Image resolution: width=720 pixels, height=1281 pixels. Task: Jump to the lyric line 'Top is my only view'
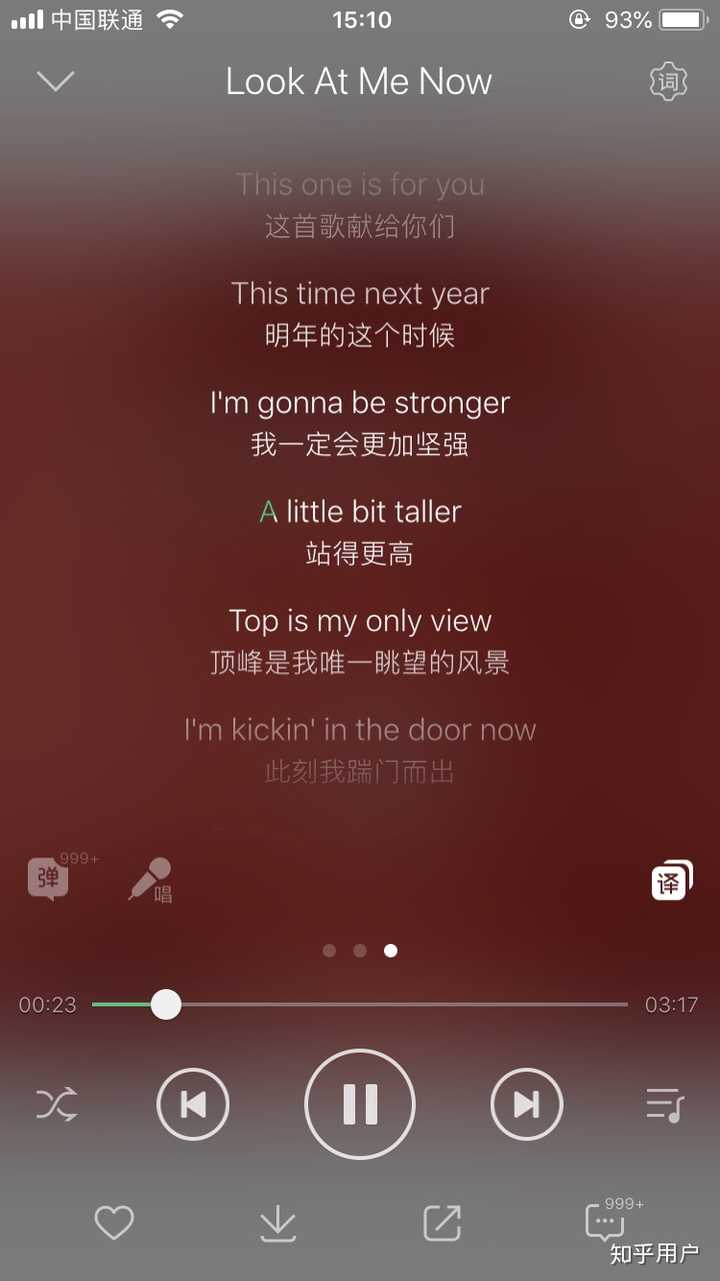[x=360, y=621]
